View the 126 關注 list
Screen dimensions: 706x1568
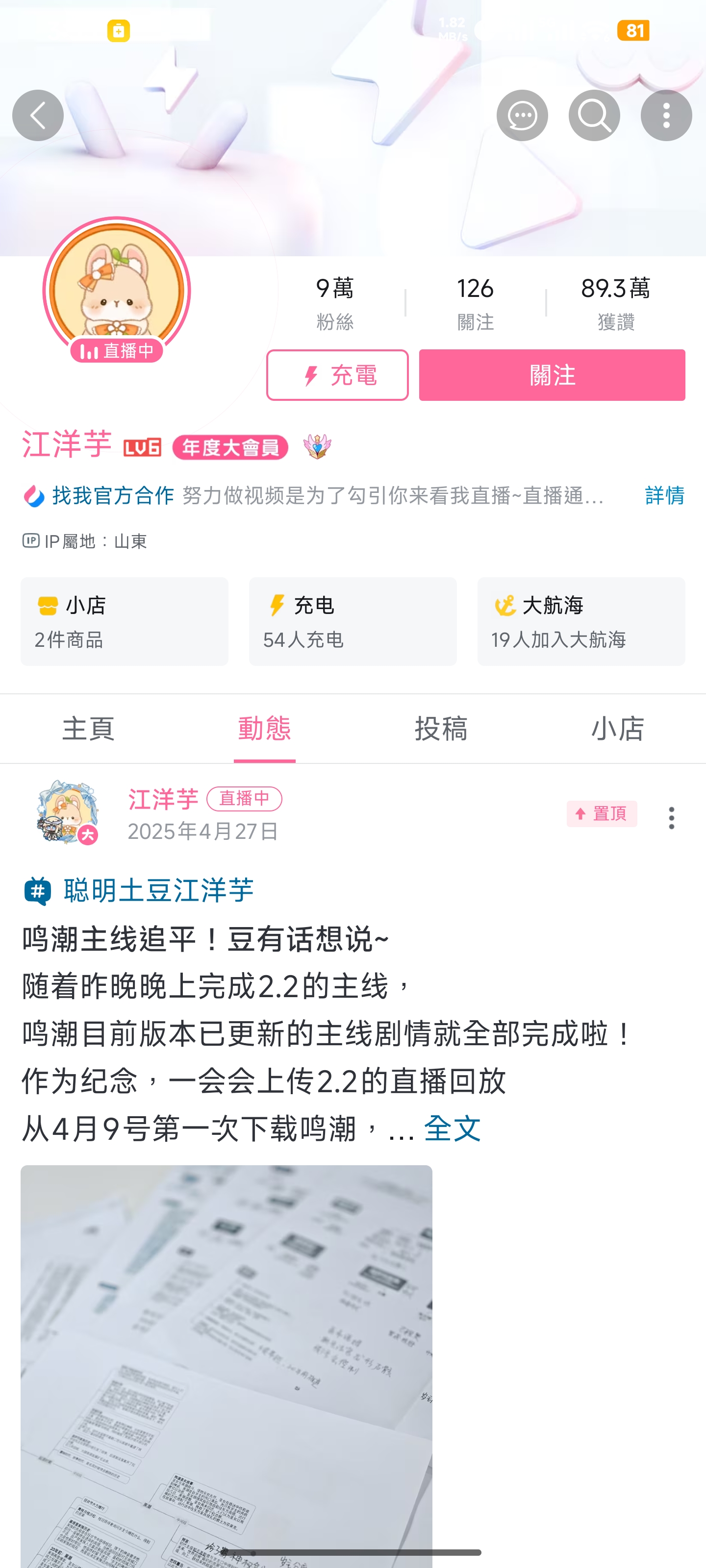point(475,302)
